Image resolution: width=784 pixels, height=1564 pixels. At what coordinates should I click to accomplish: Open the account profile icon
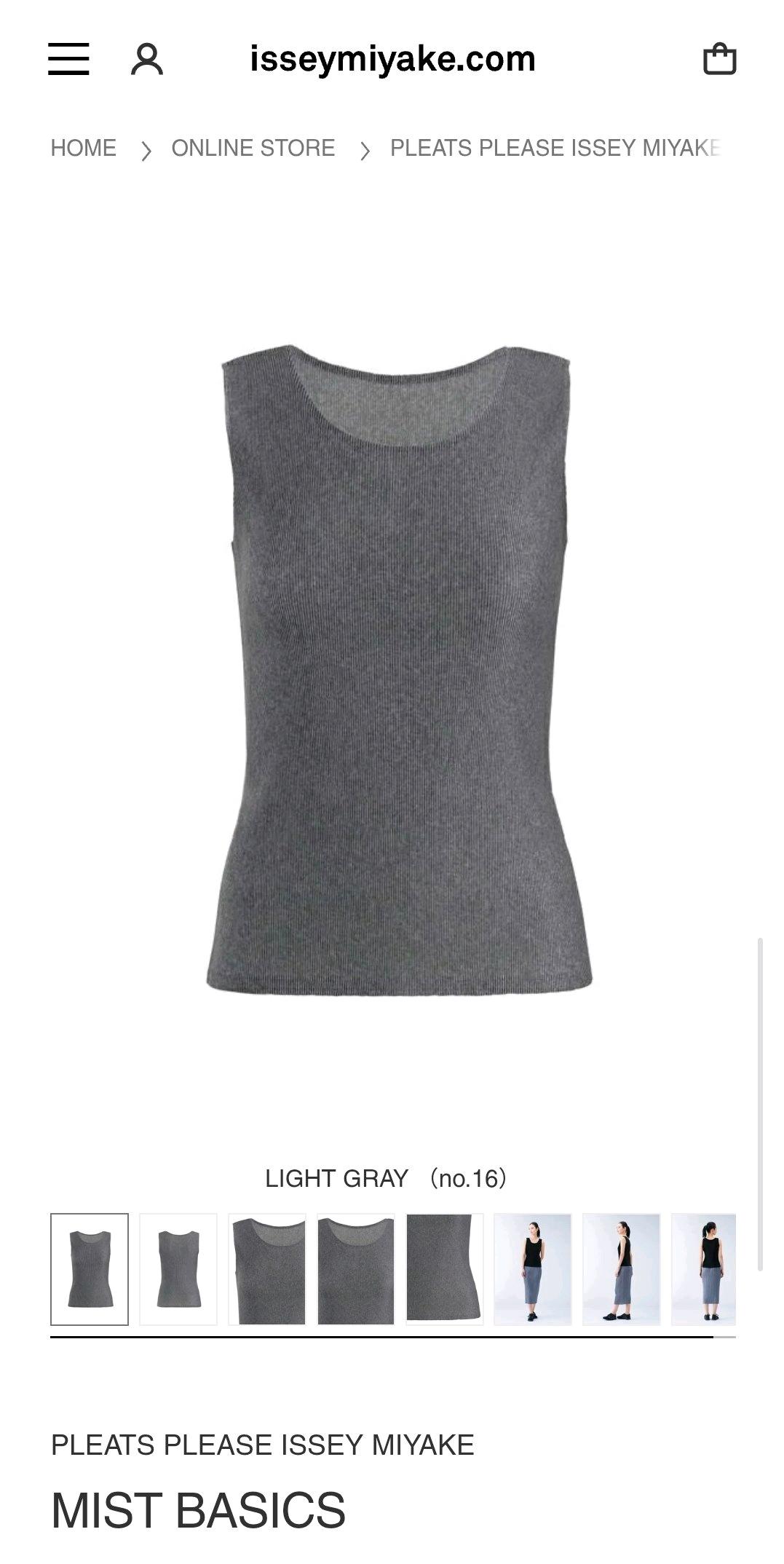pos(147,59)
